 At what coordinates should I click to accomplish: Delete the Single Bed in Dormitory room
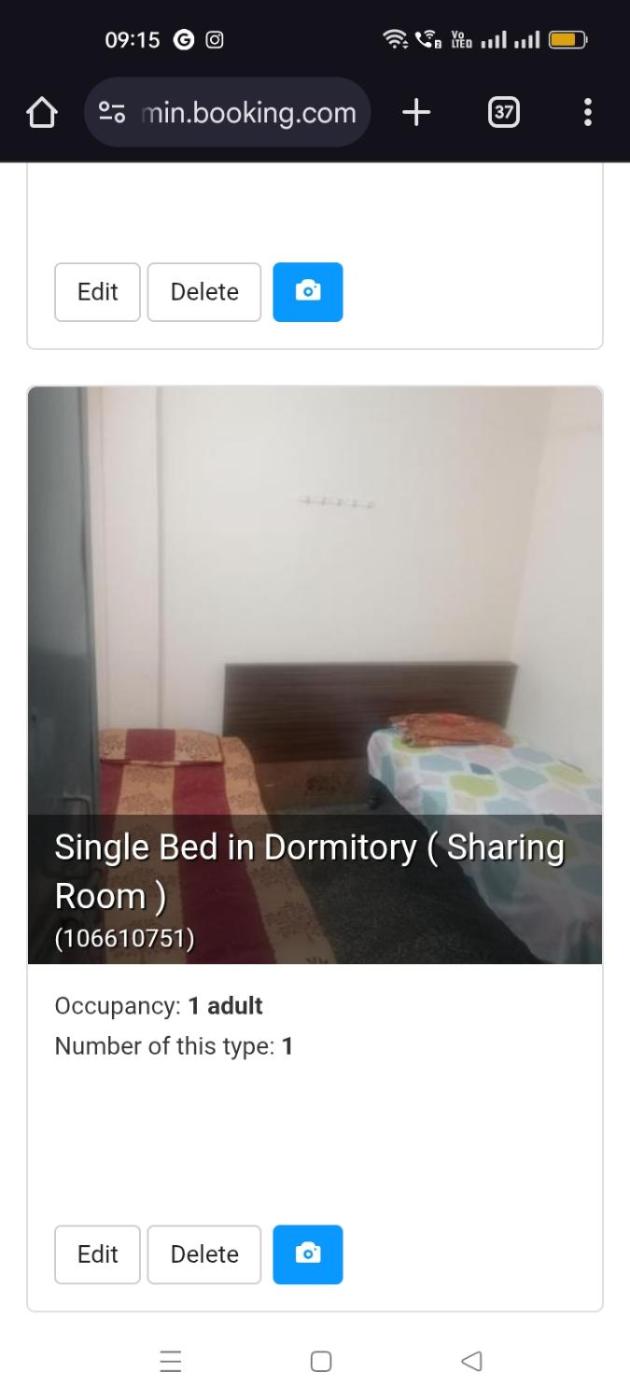(204, 1254)
